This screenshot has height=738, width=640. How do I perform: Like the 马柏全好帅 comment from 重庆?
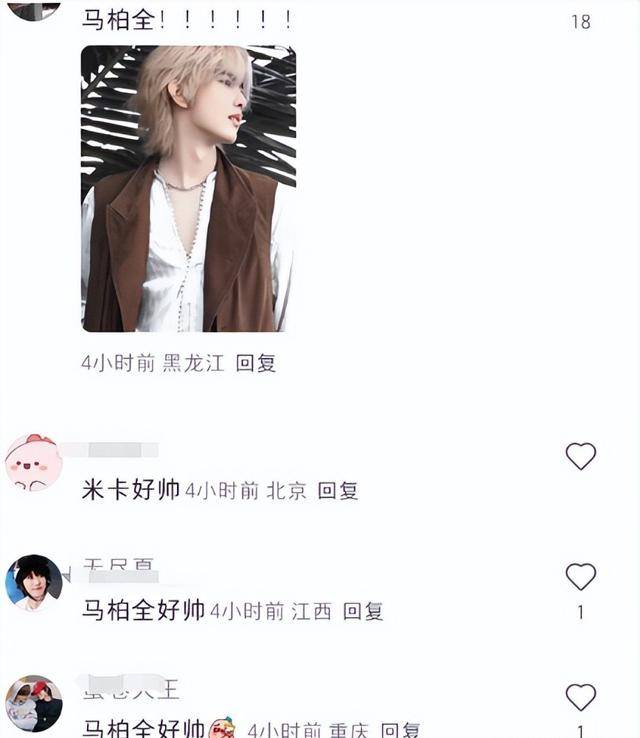(580, 697)
